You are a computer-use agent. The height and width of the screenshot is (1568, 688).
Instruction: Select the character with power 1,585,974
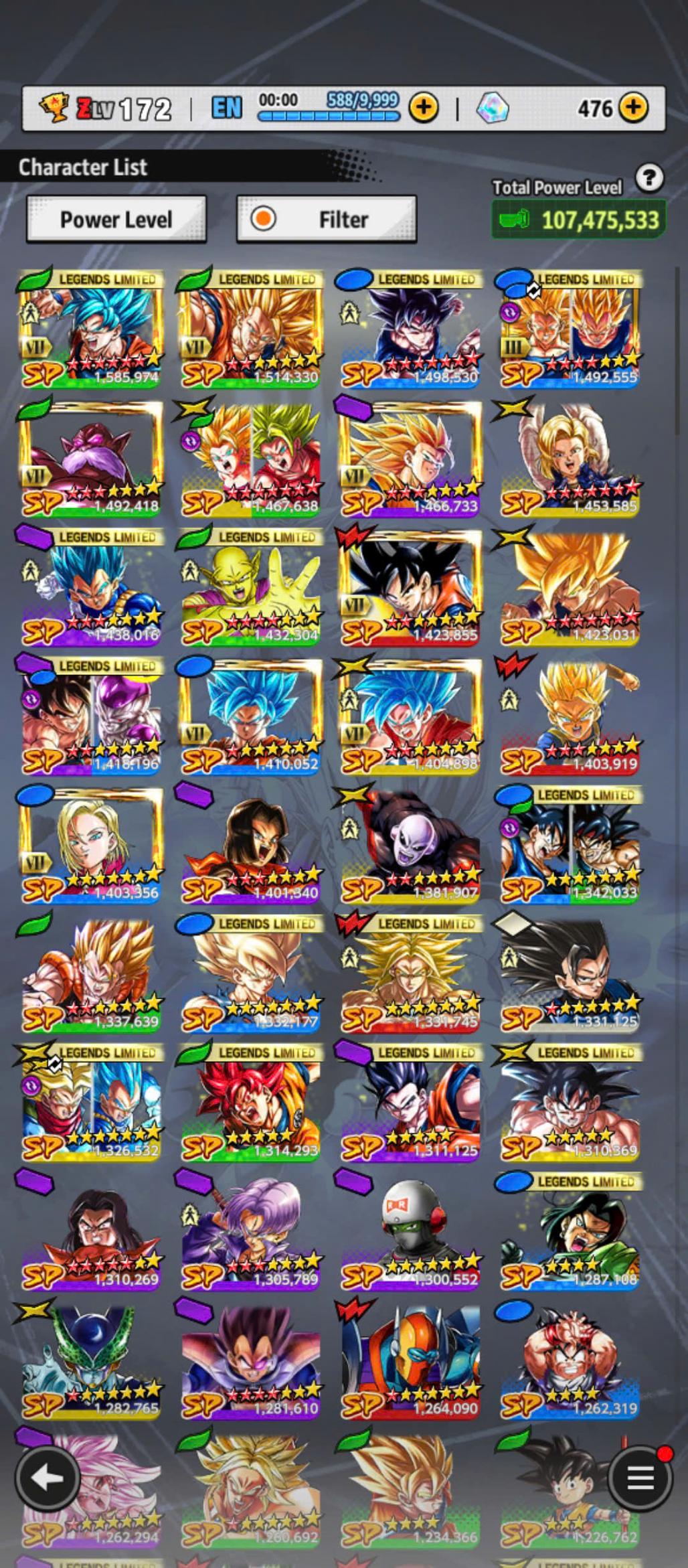90,329
